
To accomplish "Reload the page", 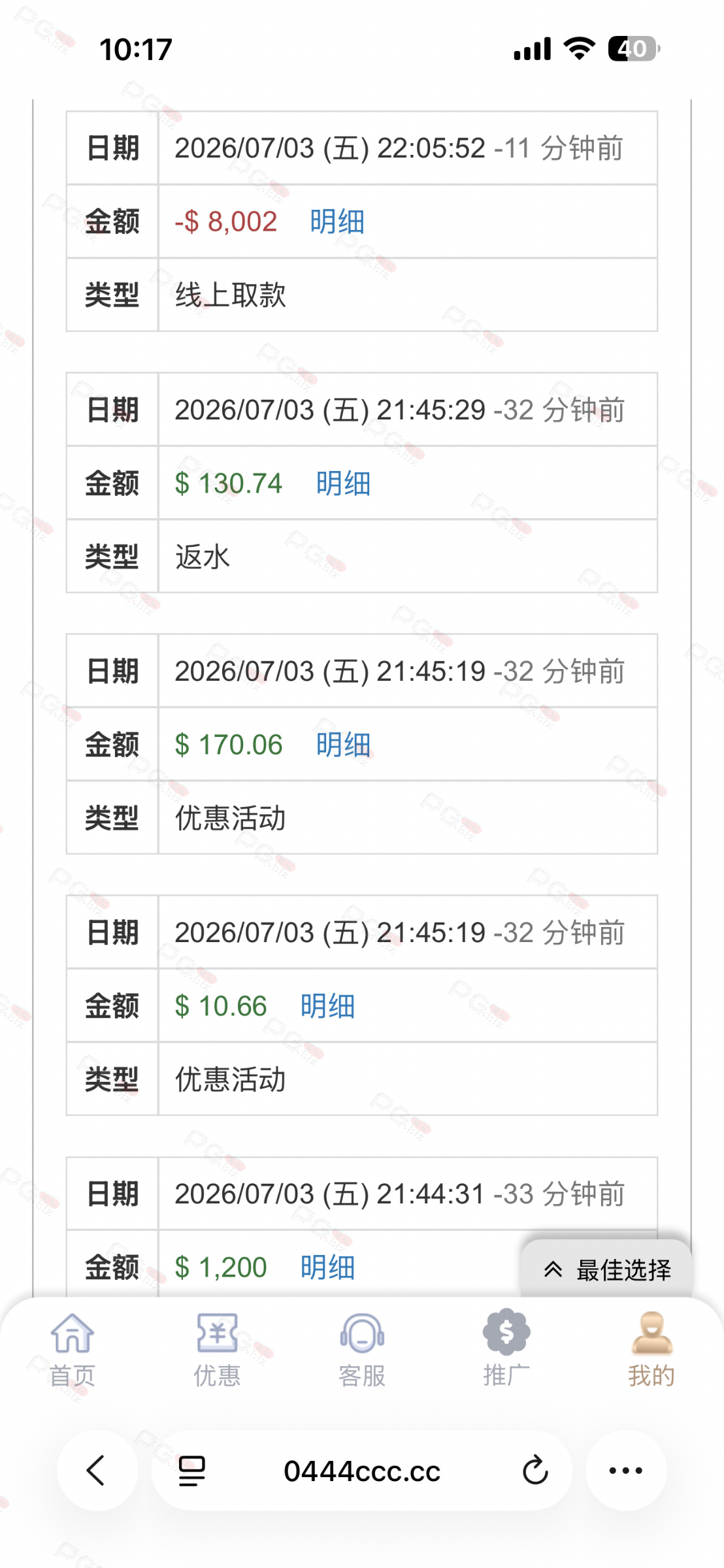I will 535,1471.
